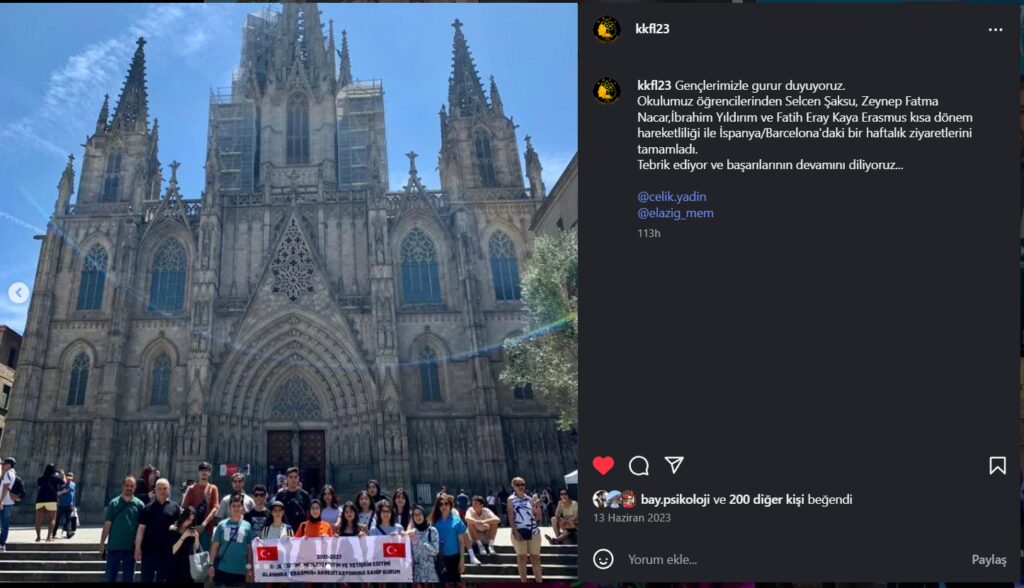Tap Paylaş to post the comment
Screen dimensions: 1024x588
coord(988,559)
